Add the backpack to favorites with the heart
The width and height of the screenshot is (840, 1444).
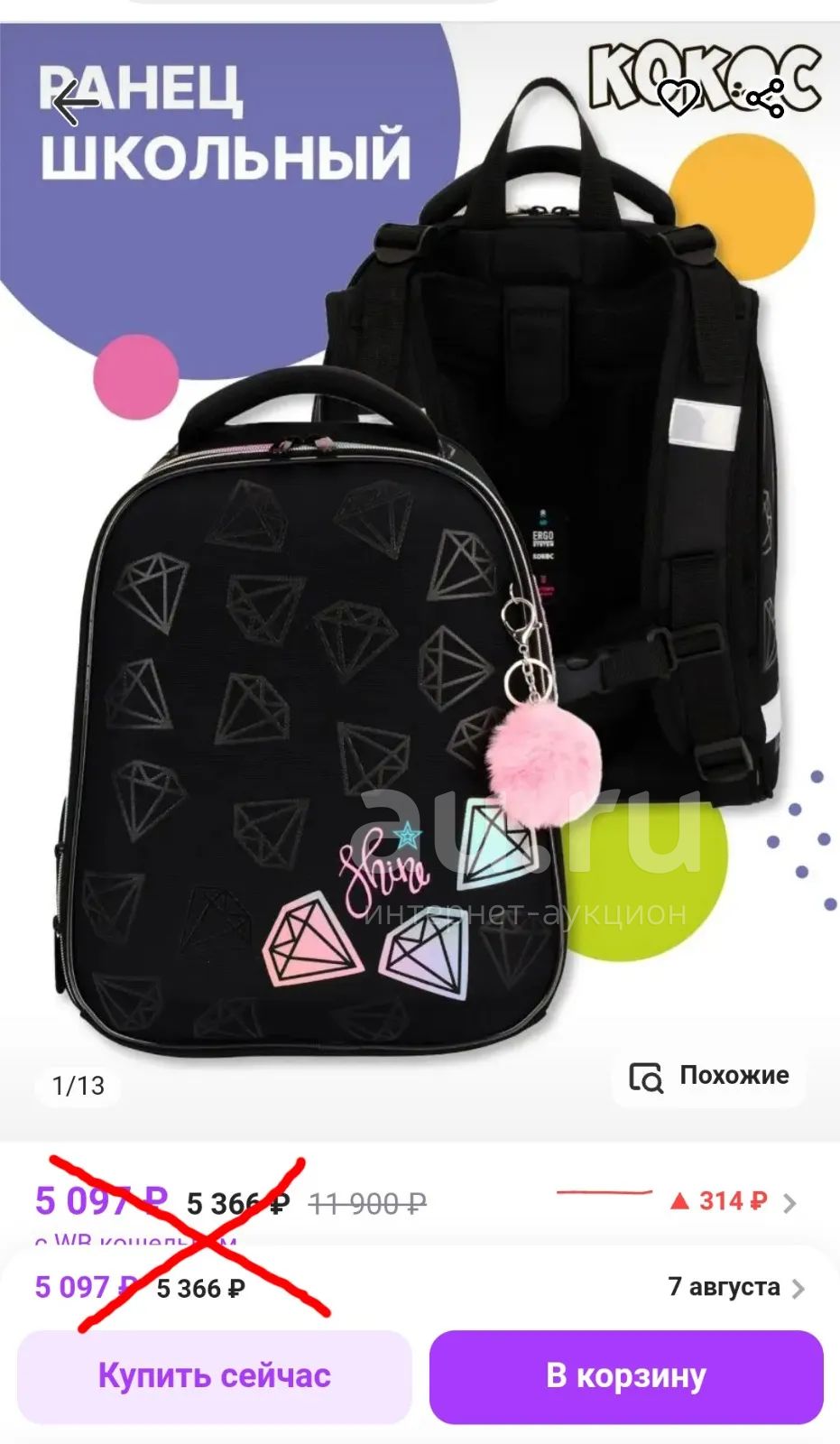click(678, 97)
